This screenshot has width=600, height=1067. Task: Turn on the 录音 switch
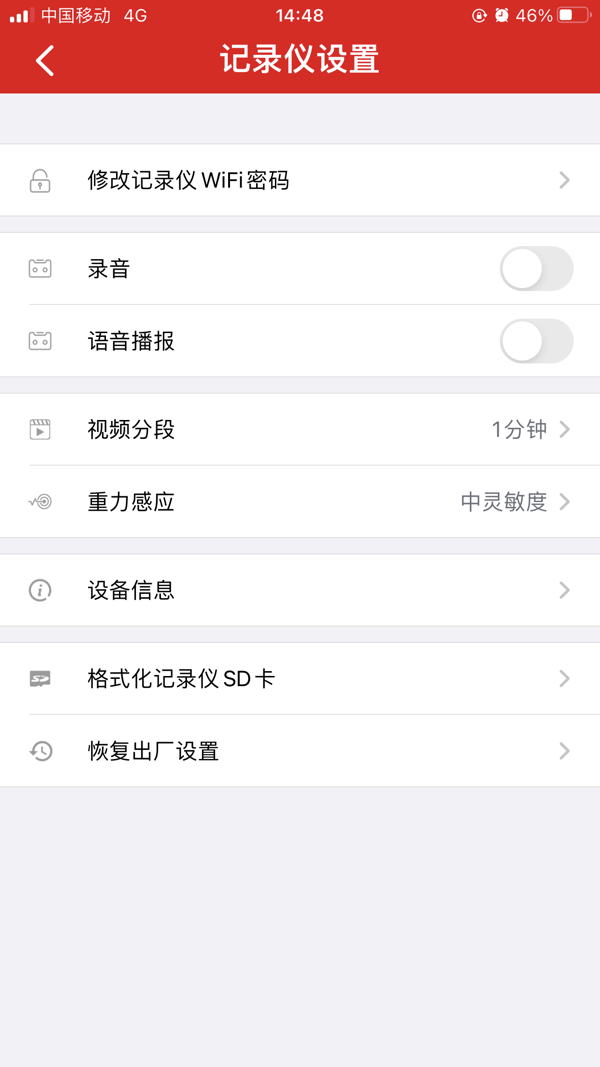536,269
